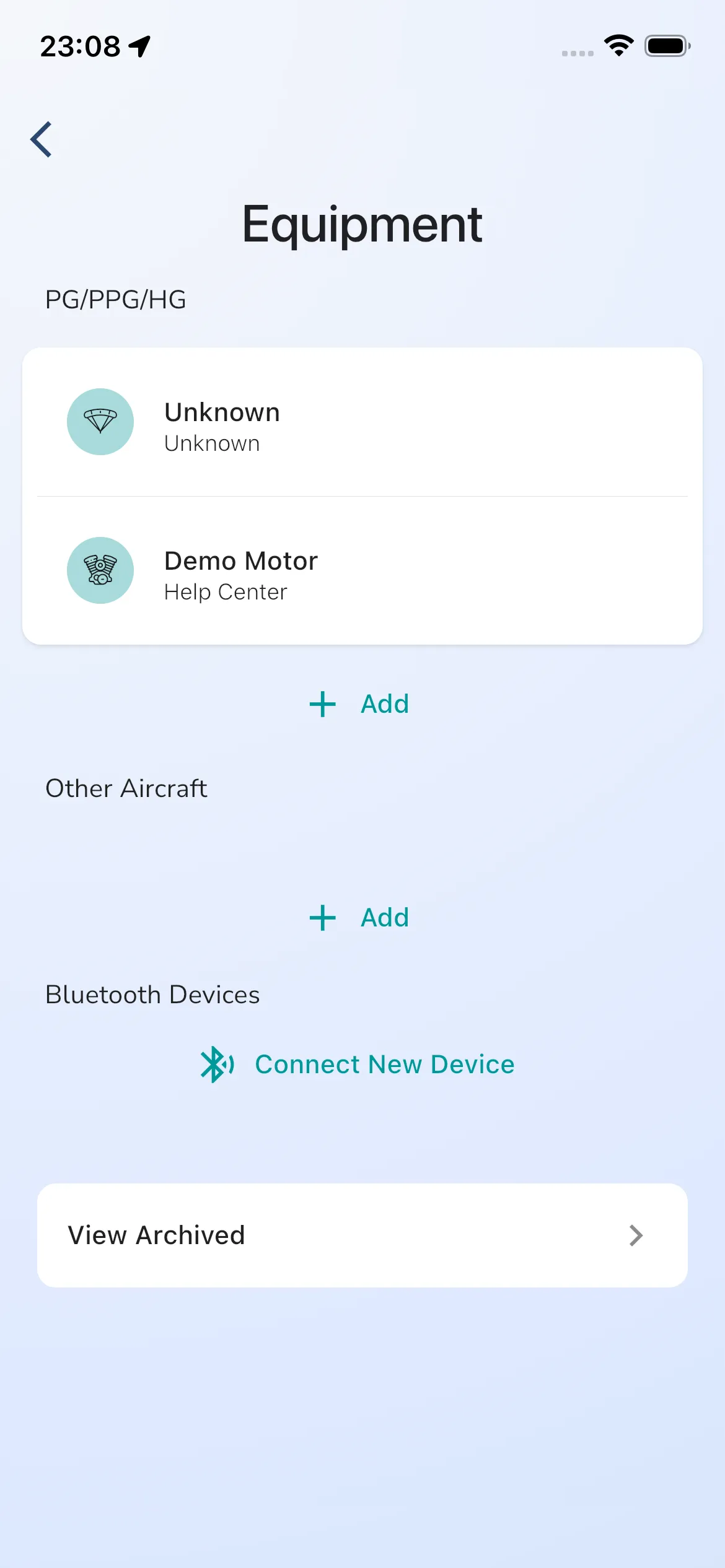Tap the Equipment page title
The height and width of the screenshot is (1568, 725).
(x=362, y=224)
